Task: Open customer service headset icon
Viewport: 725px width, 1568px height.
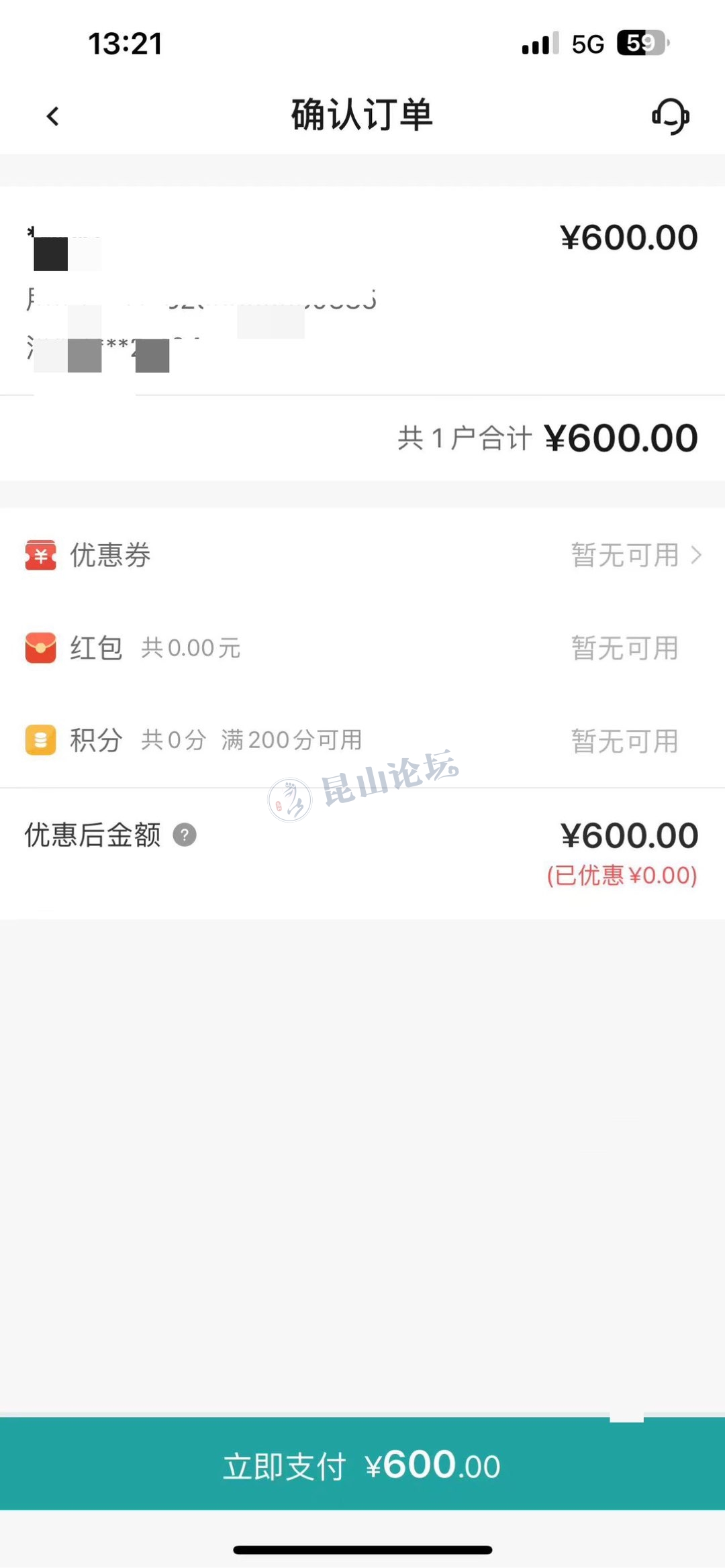Action: pyautogui.click(x=670, y=116)
